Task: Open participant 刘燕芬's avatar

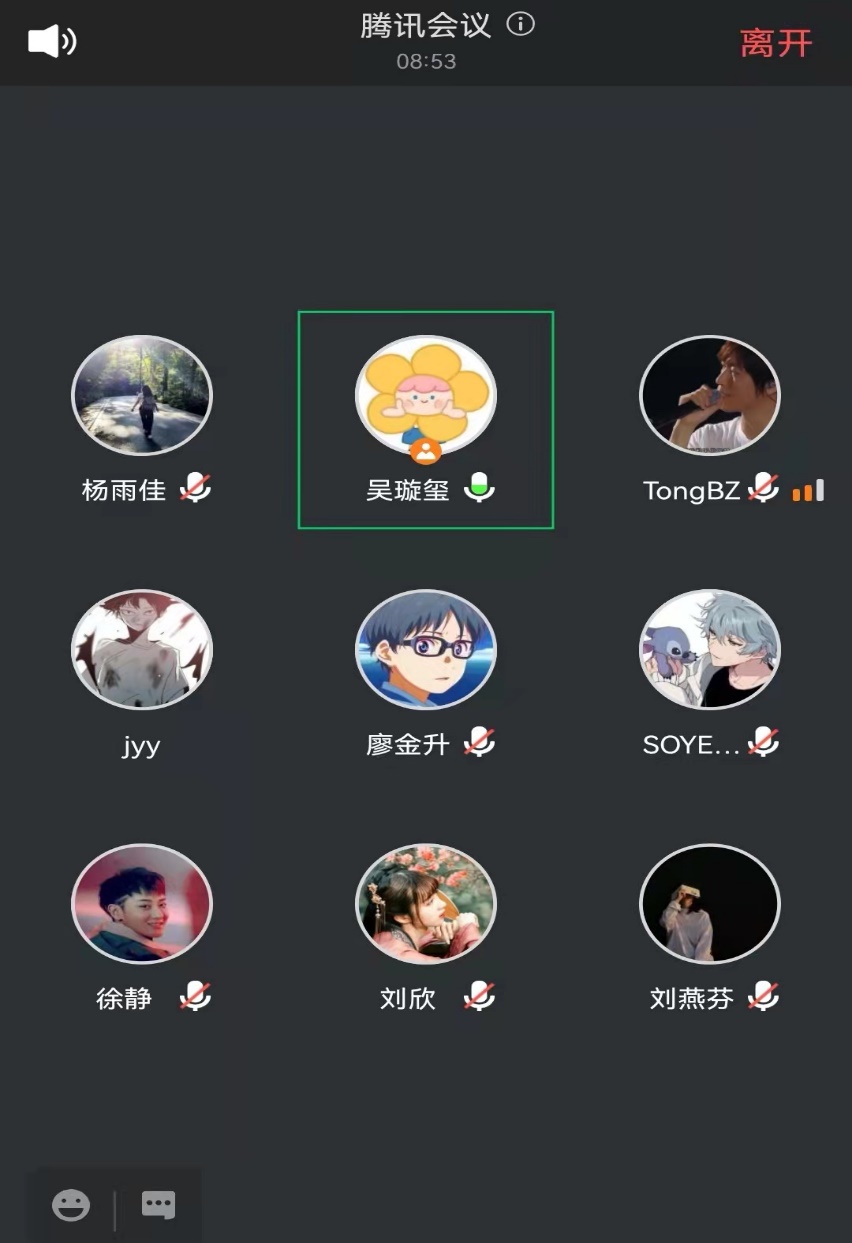Action: point(710,904)
